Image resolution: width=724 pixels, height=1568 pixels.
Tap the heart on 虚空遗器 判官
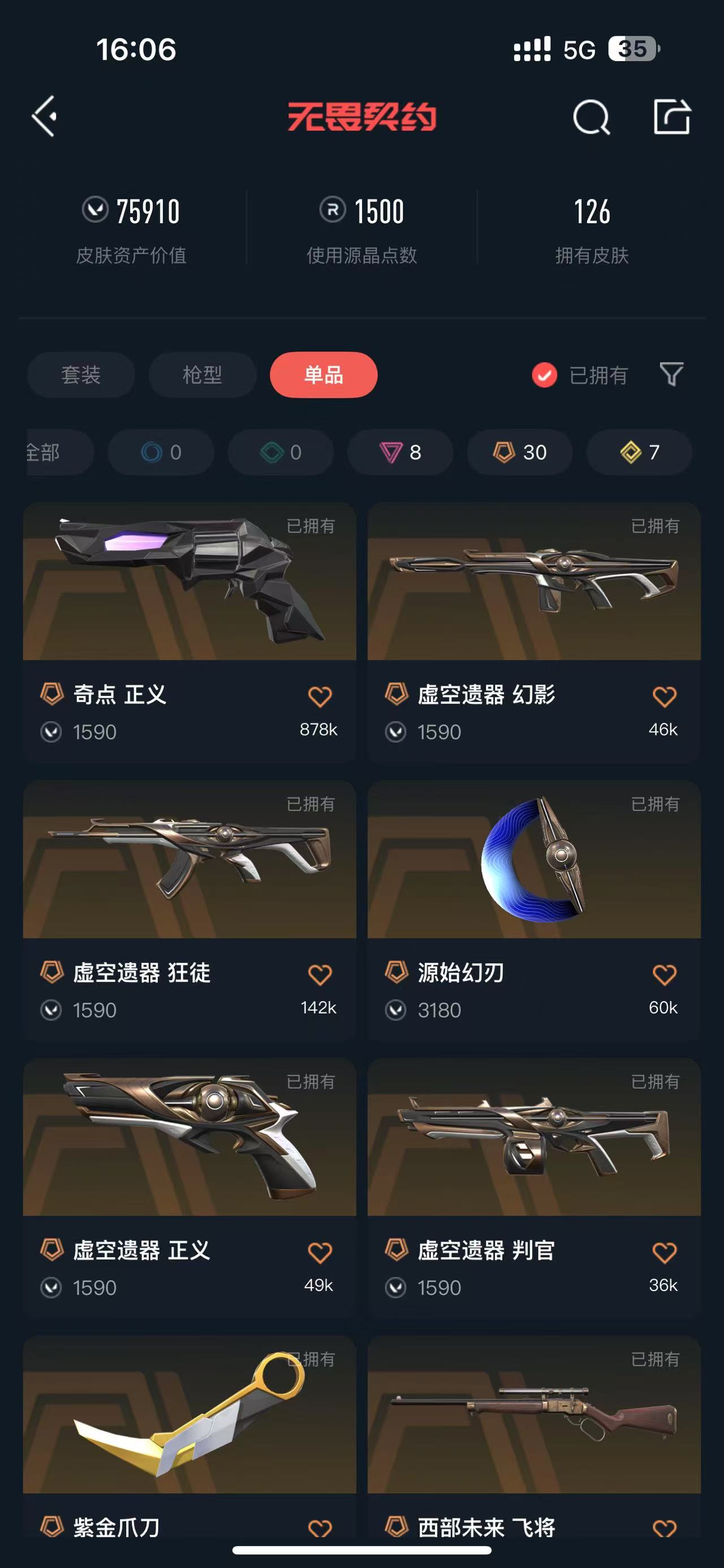[663, 1252]
